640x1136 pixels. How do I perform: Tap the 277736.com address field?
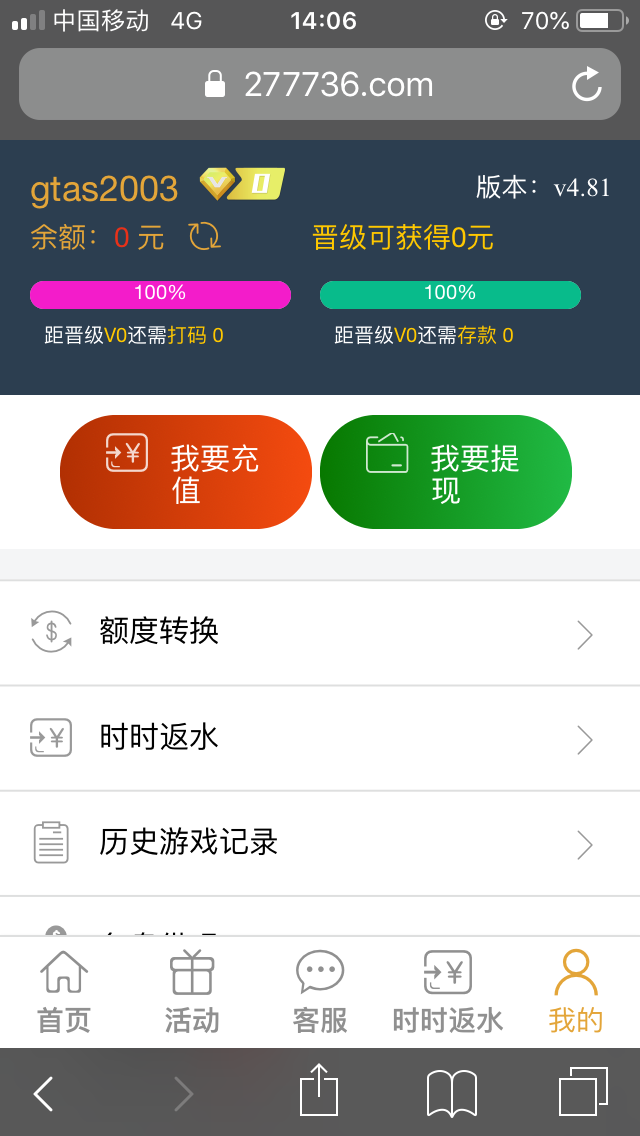point(320,84)
